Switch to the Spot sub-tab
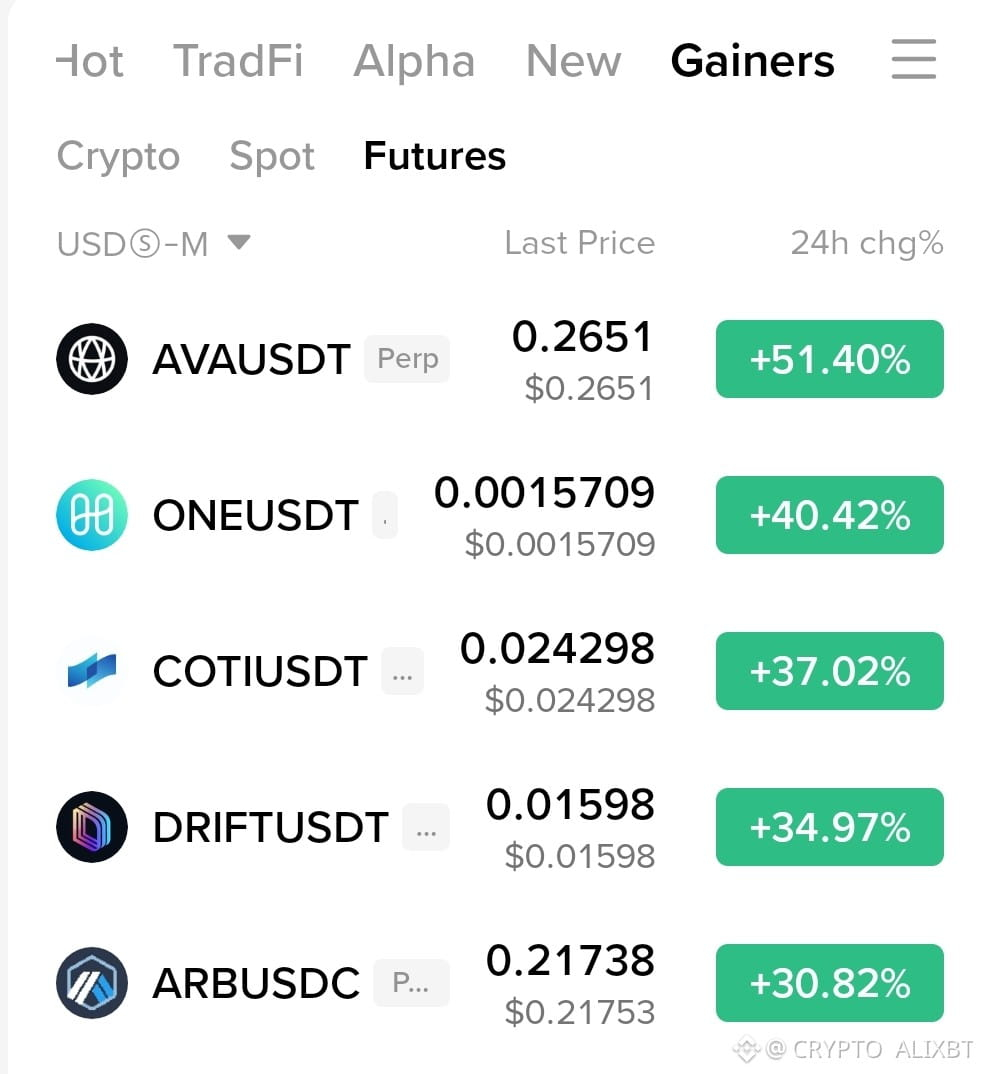Image resolution: width=981 pixels, height=1074 pixels. coord(272,156)
